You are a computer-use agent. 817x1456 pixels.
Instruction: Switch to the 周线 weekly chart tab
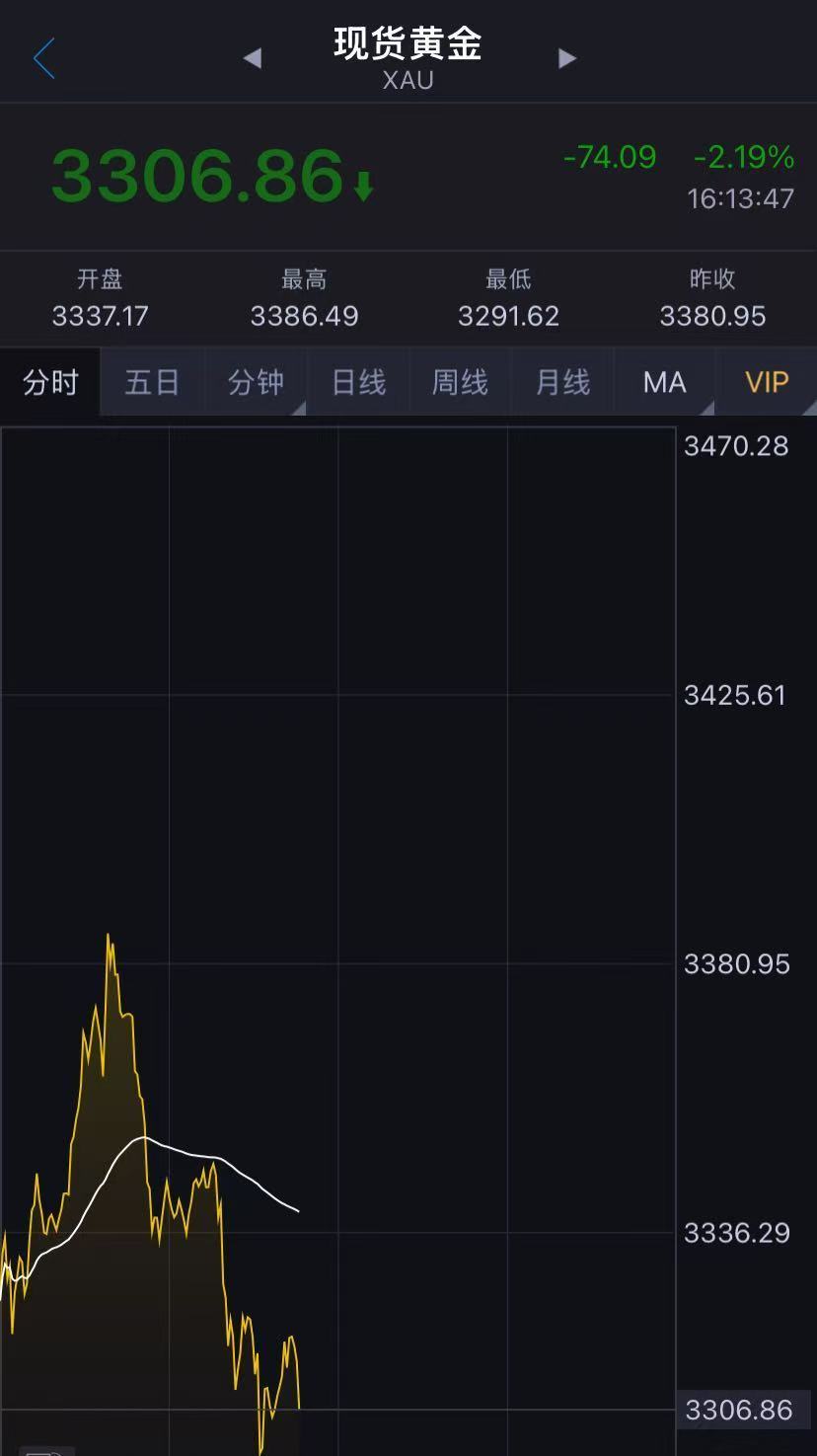459,382
